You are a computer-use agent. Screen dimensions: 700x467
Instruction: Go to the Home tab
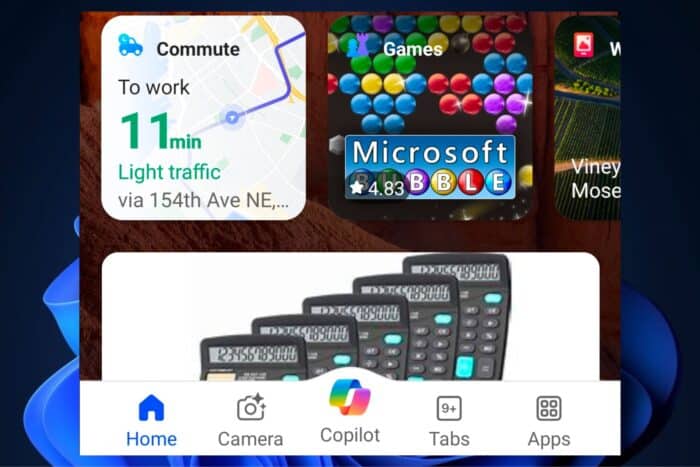[151, 421]
